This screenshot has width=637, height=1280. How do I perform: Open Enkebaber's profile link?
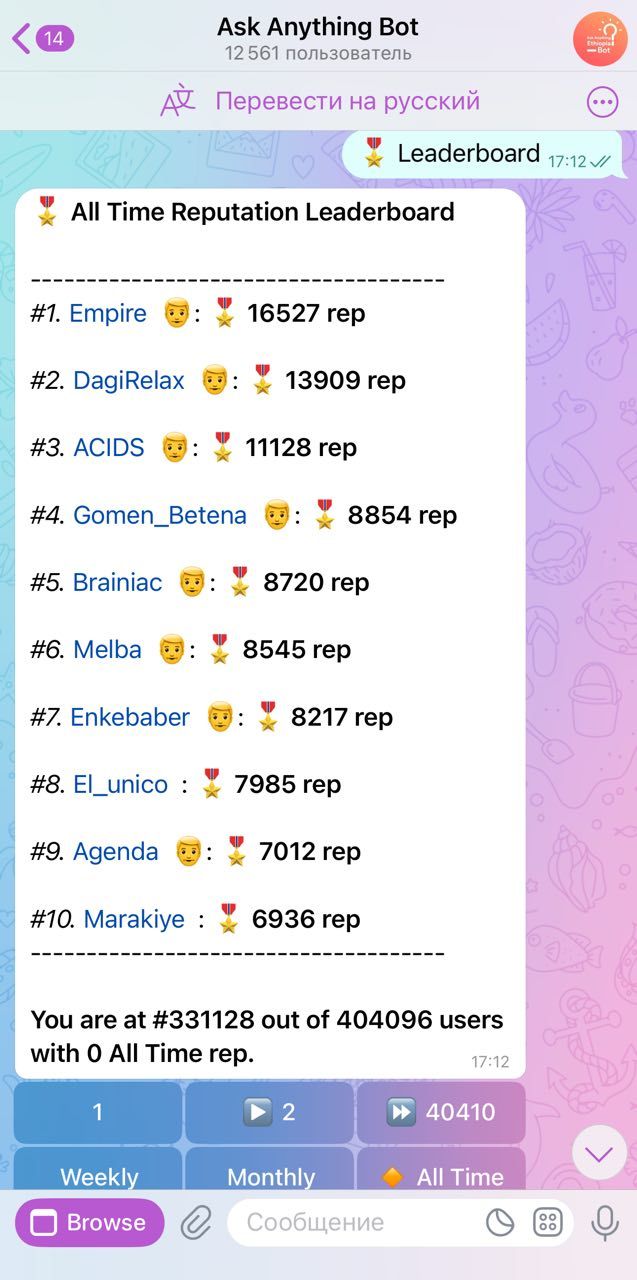tap(130, 717)
